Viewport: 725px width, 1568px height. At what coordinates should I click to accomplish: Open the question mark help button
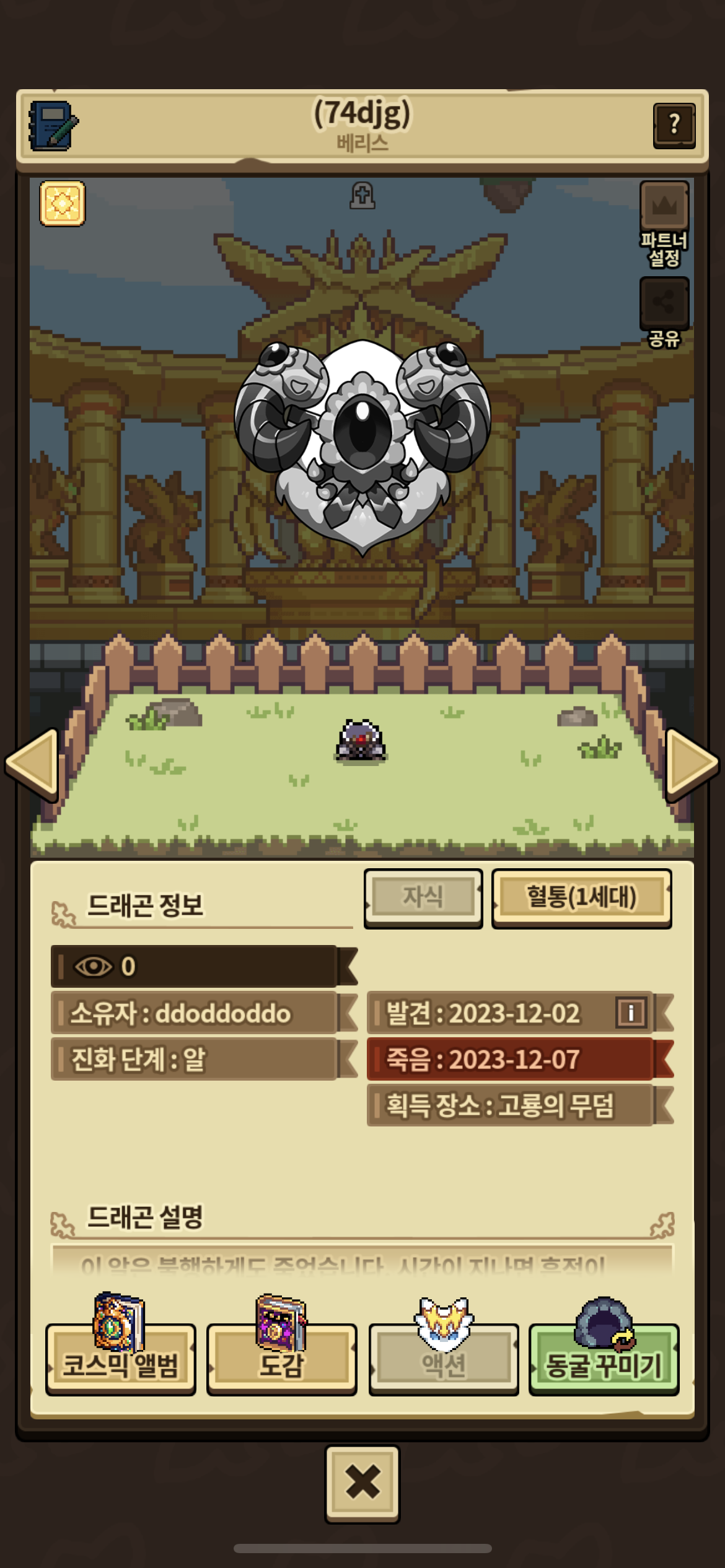point(674,126)
